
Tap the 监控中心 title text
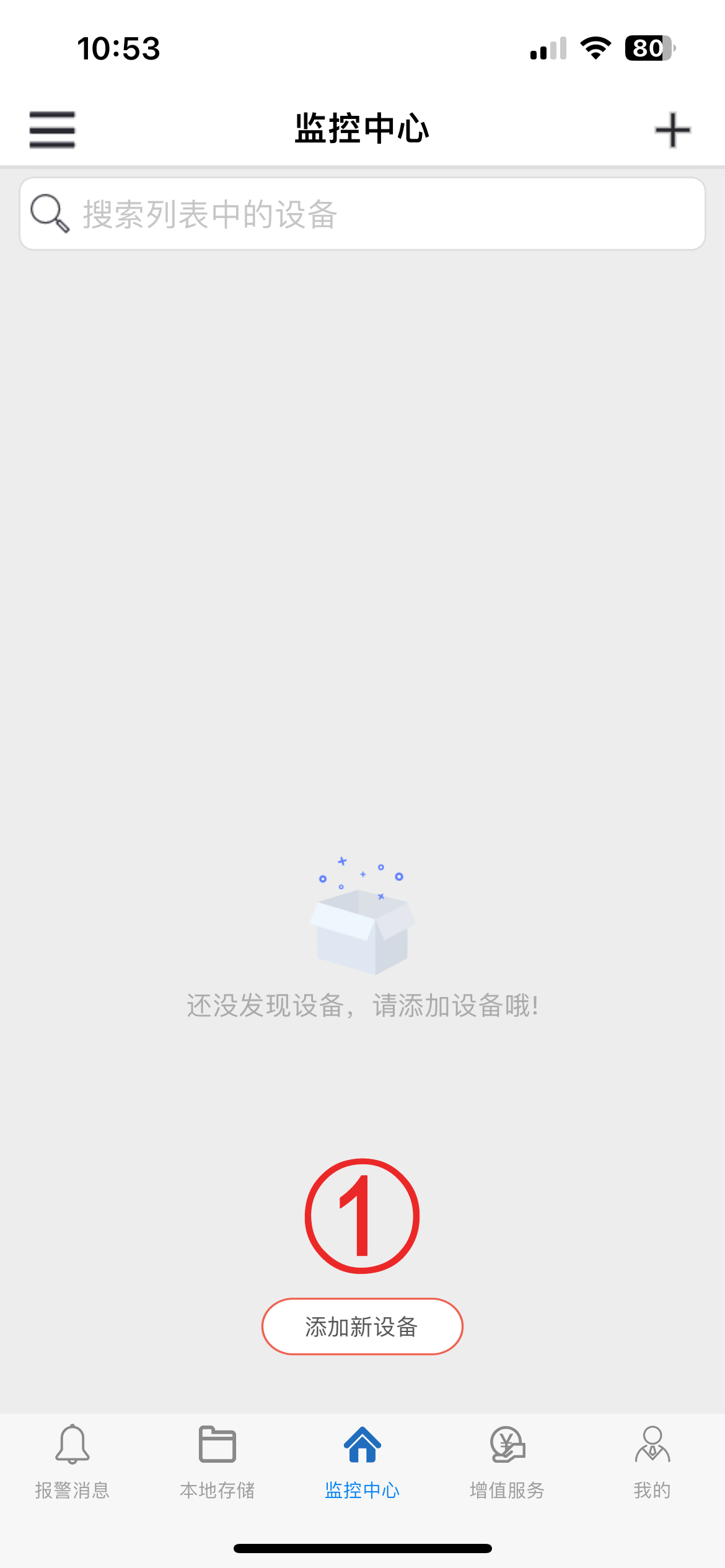click(362, 129)
